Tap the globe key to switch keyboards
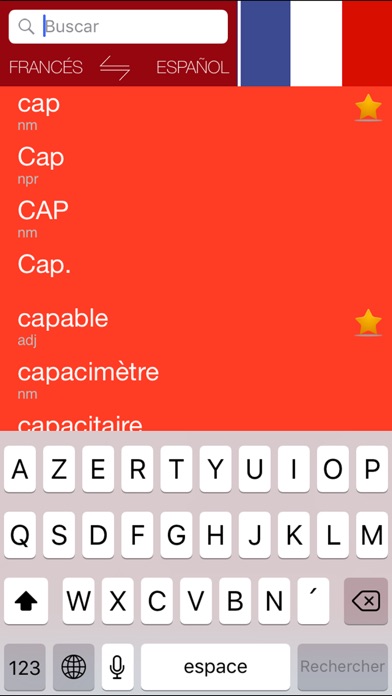 [74, 667]
